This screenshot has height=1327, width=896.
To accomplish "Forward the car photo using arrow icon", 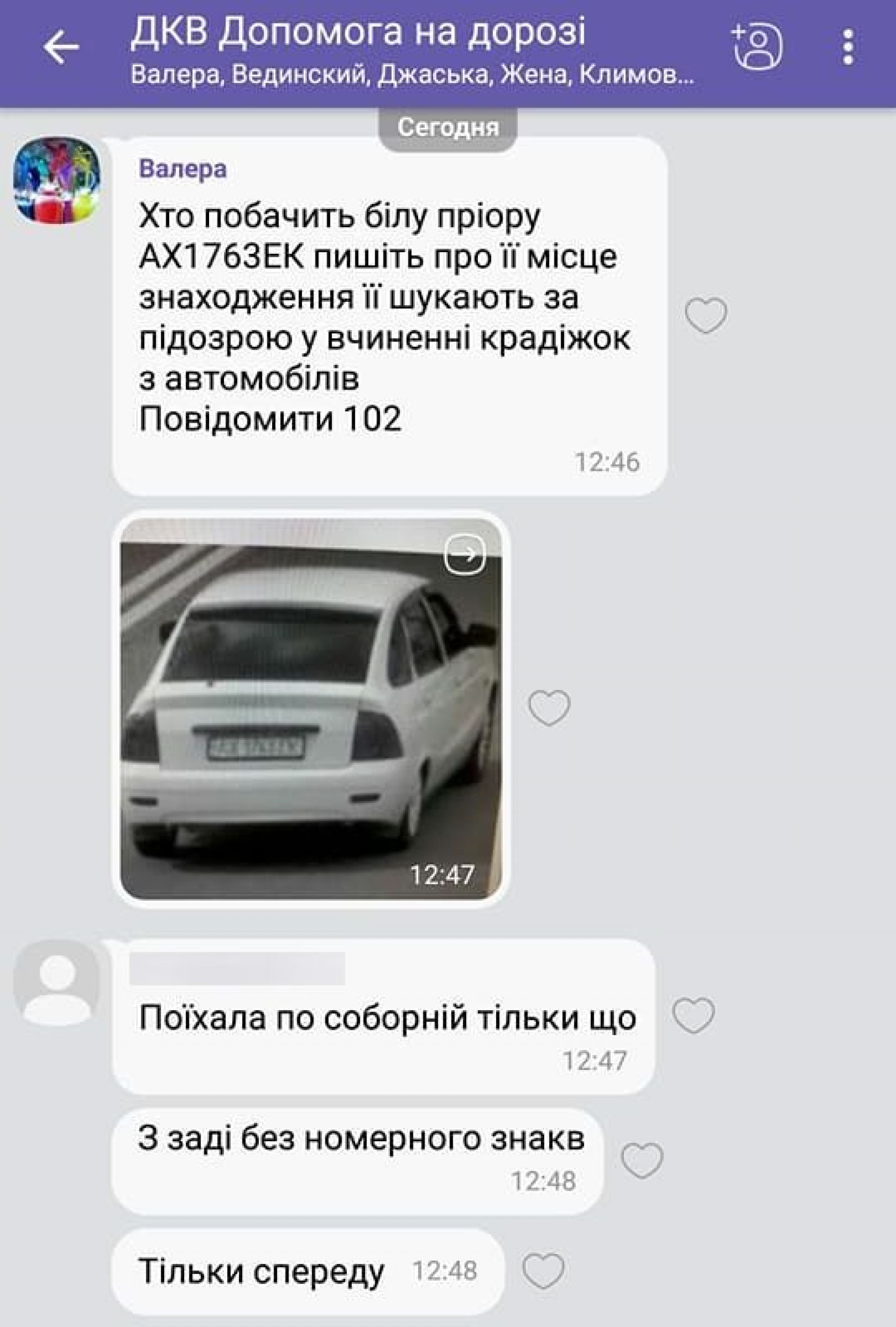I will pyautogui.click(x=465, y=553).
